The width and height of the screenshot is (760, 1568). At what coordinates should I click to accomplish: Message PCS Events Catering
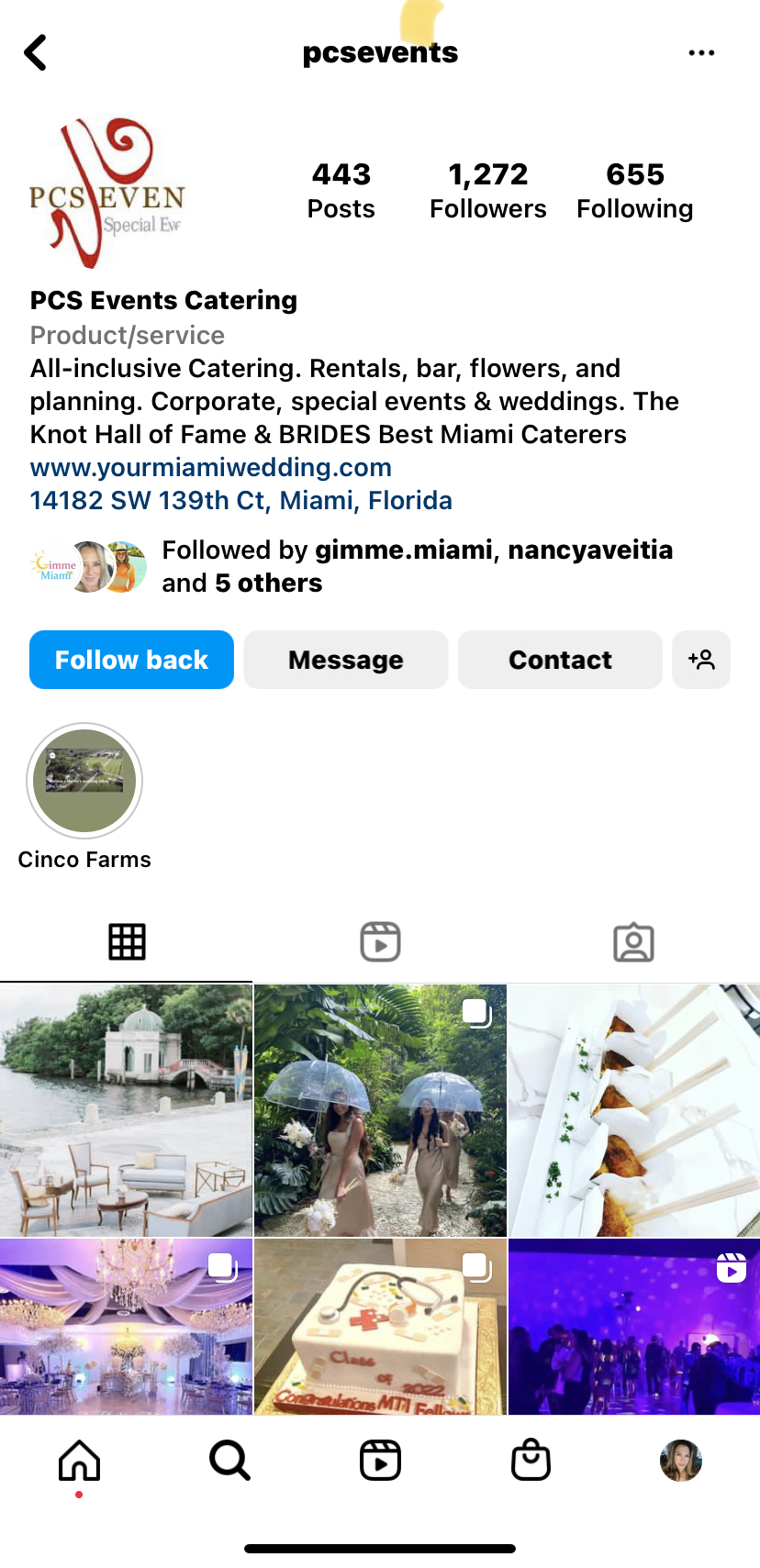tap(345, 660)
